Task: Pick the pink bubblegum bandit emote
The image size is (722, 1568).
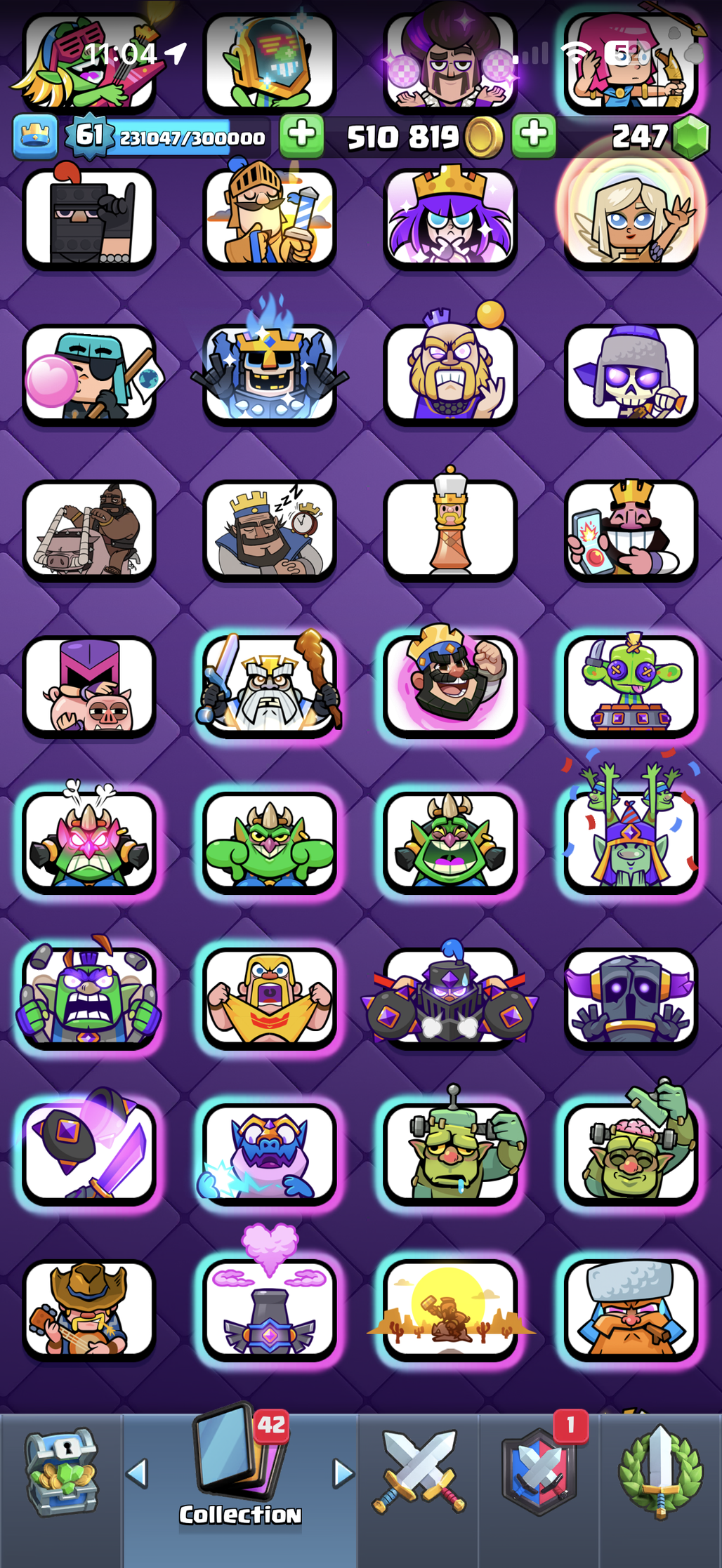Action: [x=89, y=375]
